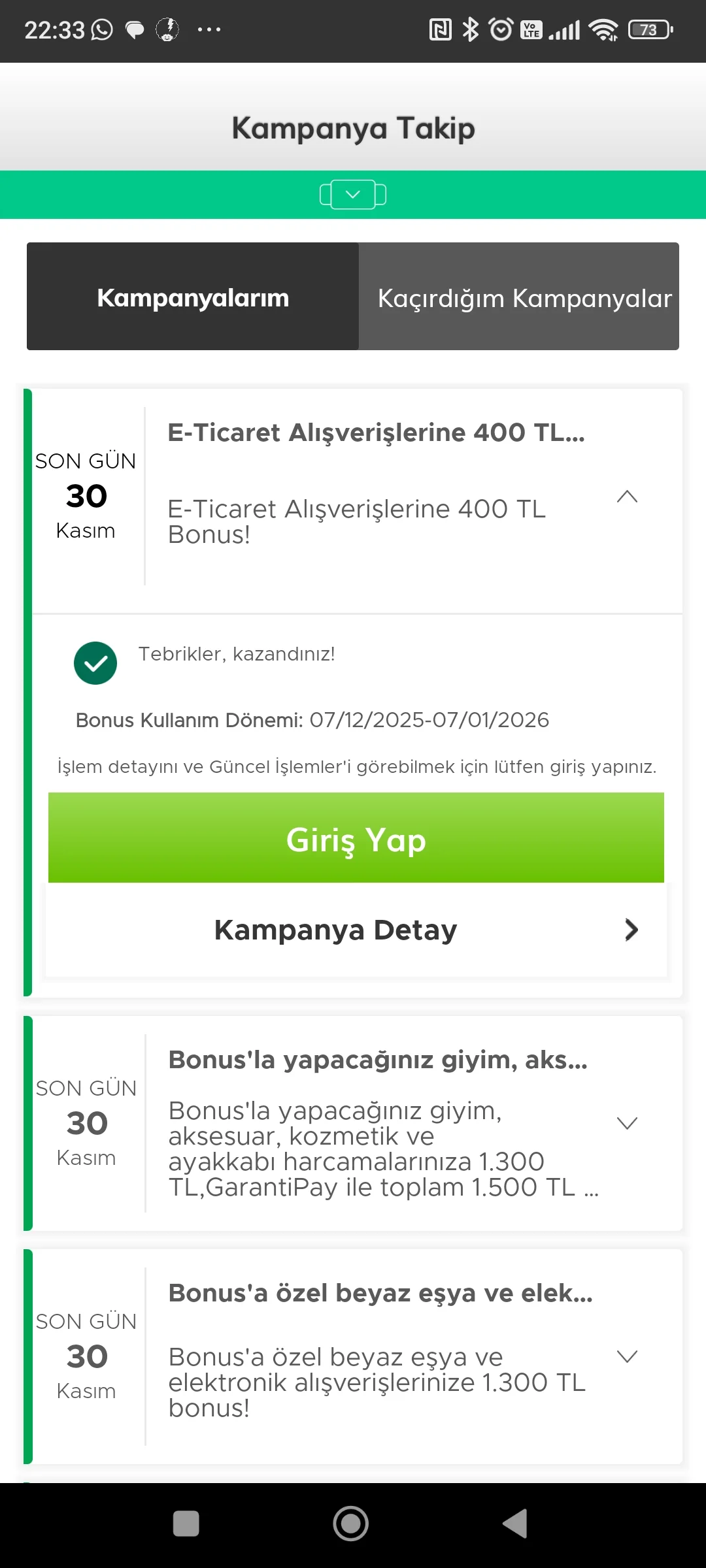Expand the giyim, aksesuar, kozmetik campaign
Viewport: 706px width, 1568px height.
click(x=627, y=1123)
